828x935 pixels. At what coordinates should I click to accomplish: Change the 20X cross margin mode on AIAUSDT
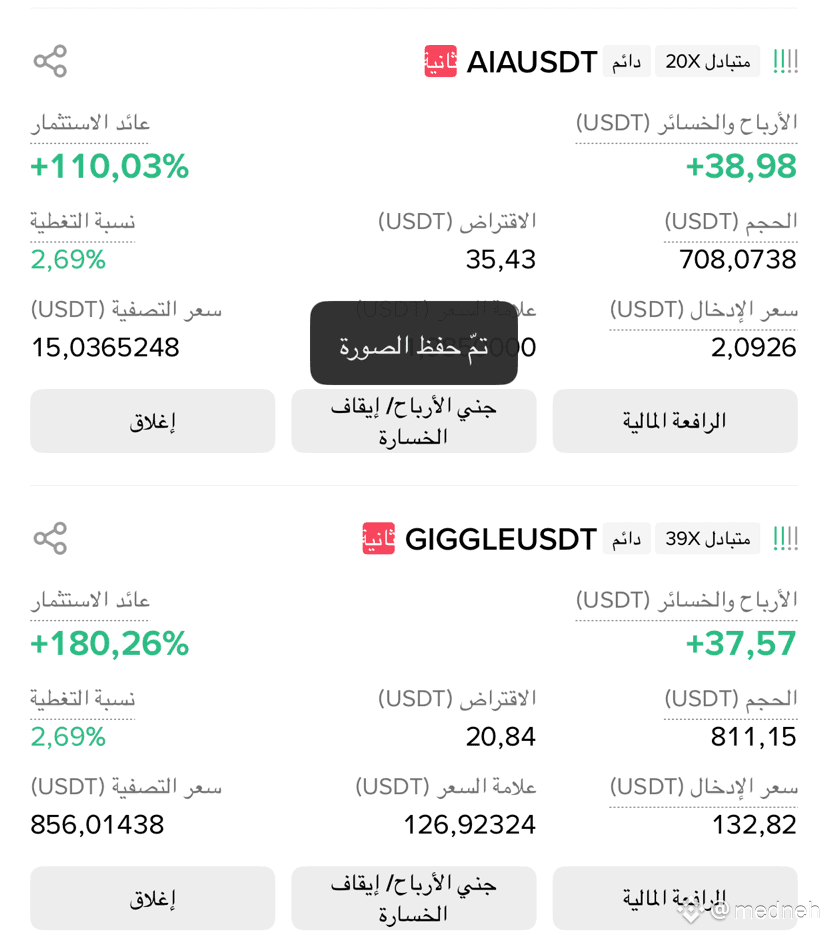tap(707, 61)
